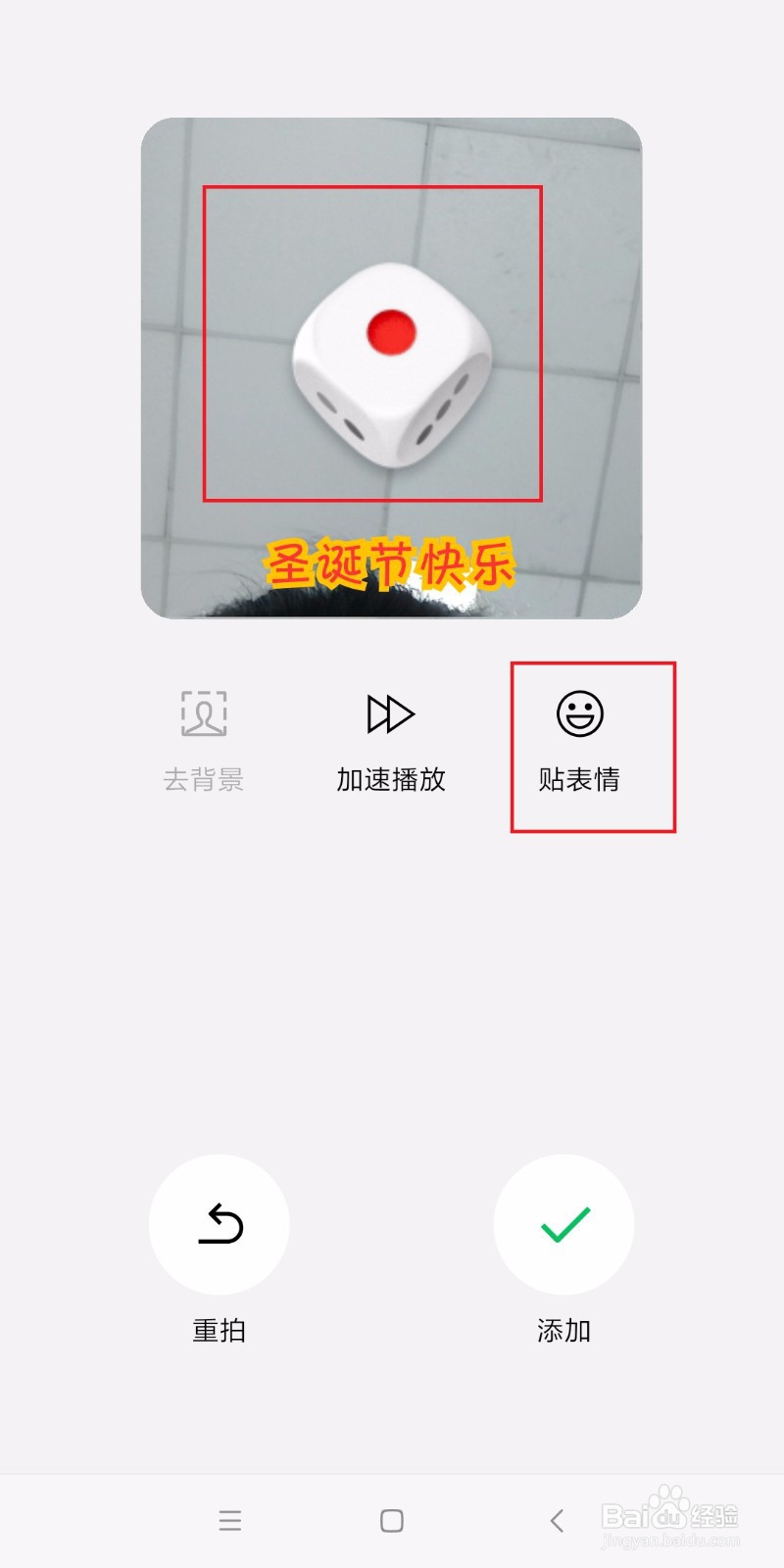The width and height of the screenshot is (784, 1568).
Task: Tap the green checkmark icon
Action: [x=563, y=1225]
